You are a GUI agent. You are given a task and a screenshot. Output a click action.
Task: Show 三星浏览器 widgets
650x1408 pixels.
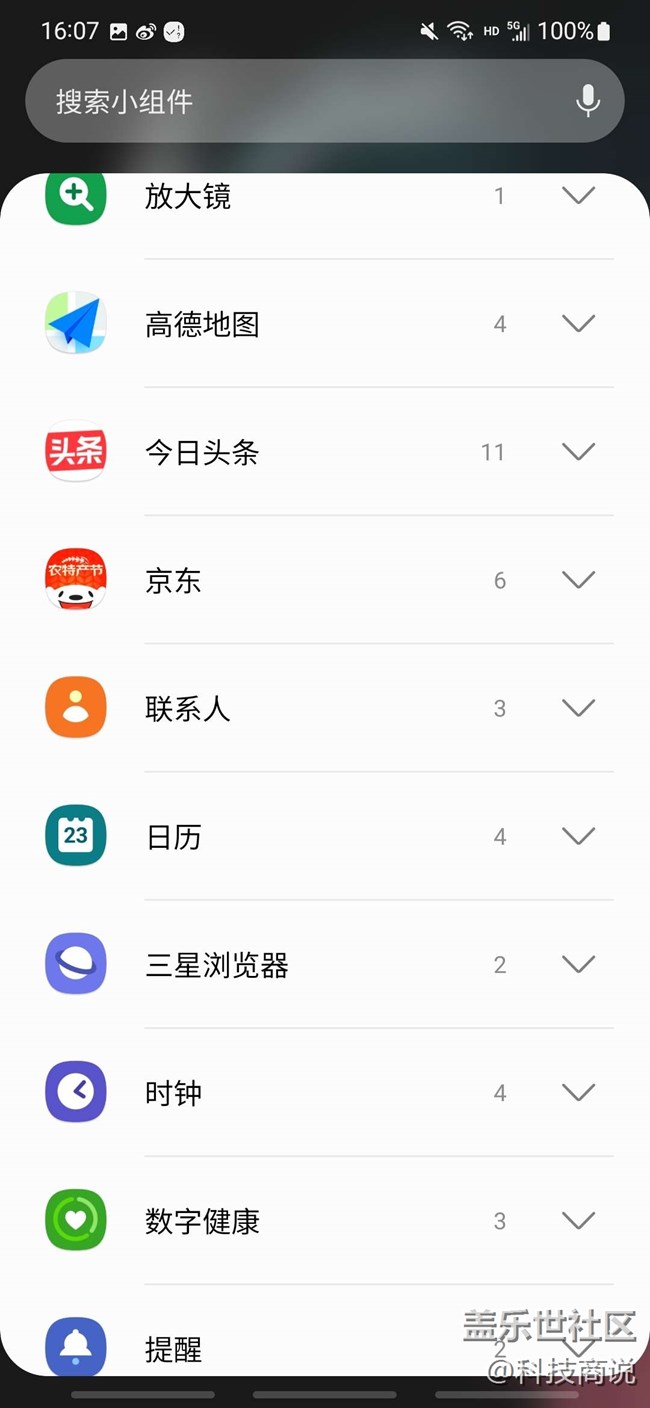578,964
